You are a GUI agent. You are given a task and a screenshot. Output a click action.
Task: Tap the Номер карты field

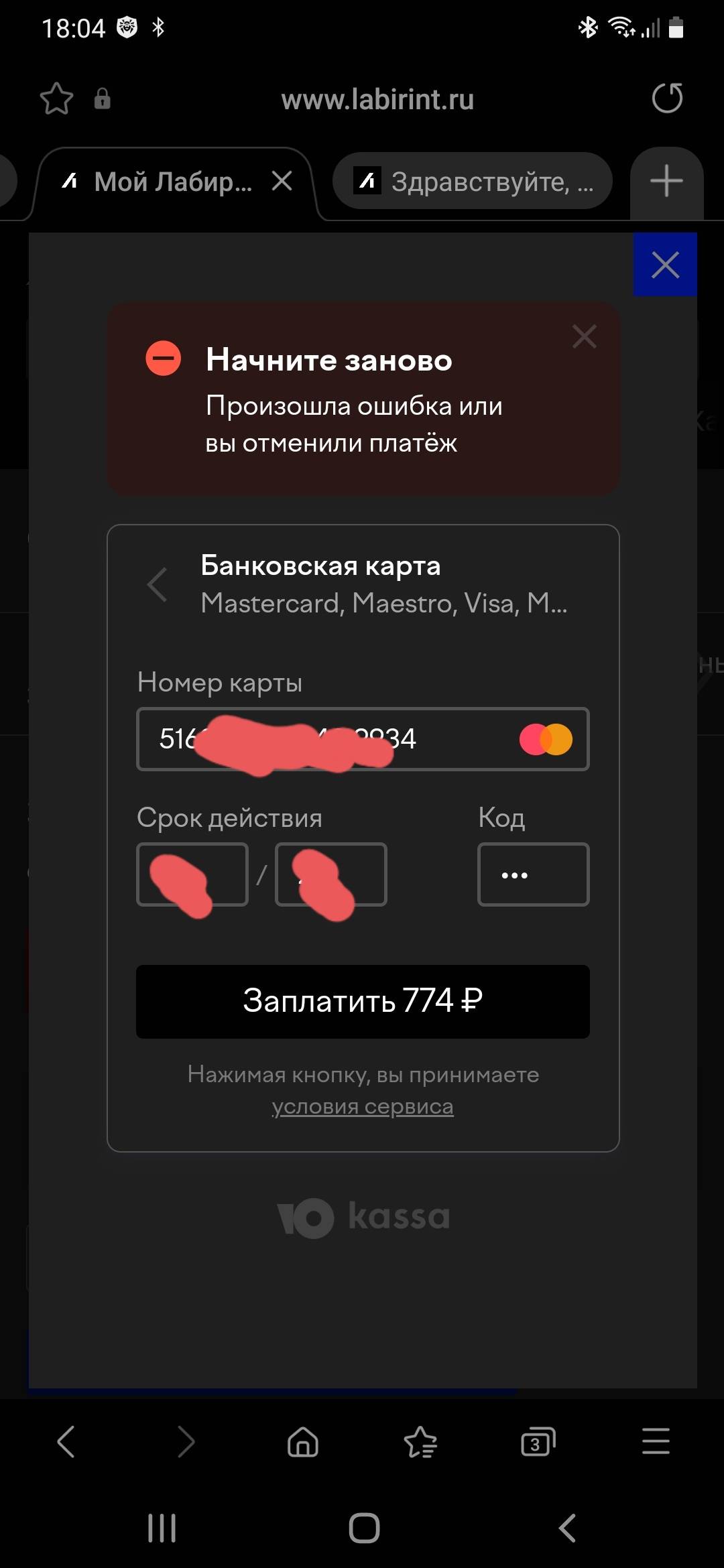pyautogui.click(x=363, y=739)
